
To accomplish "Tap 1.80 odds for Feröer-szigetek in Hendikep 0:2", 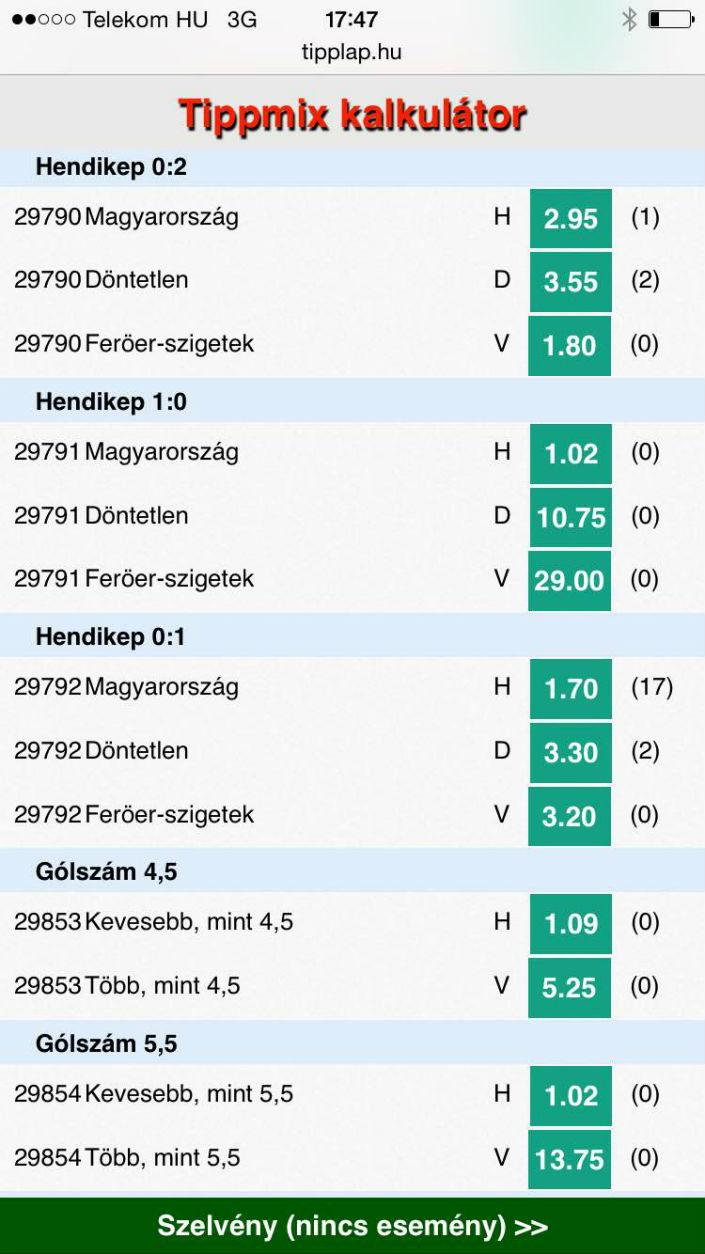I will click(570, 345).
